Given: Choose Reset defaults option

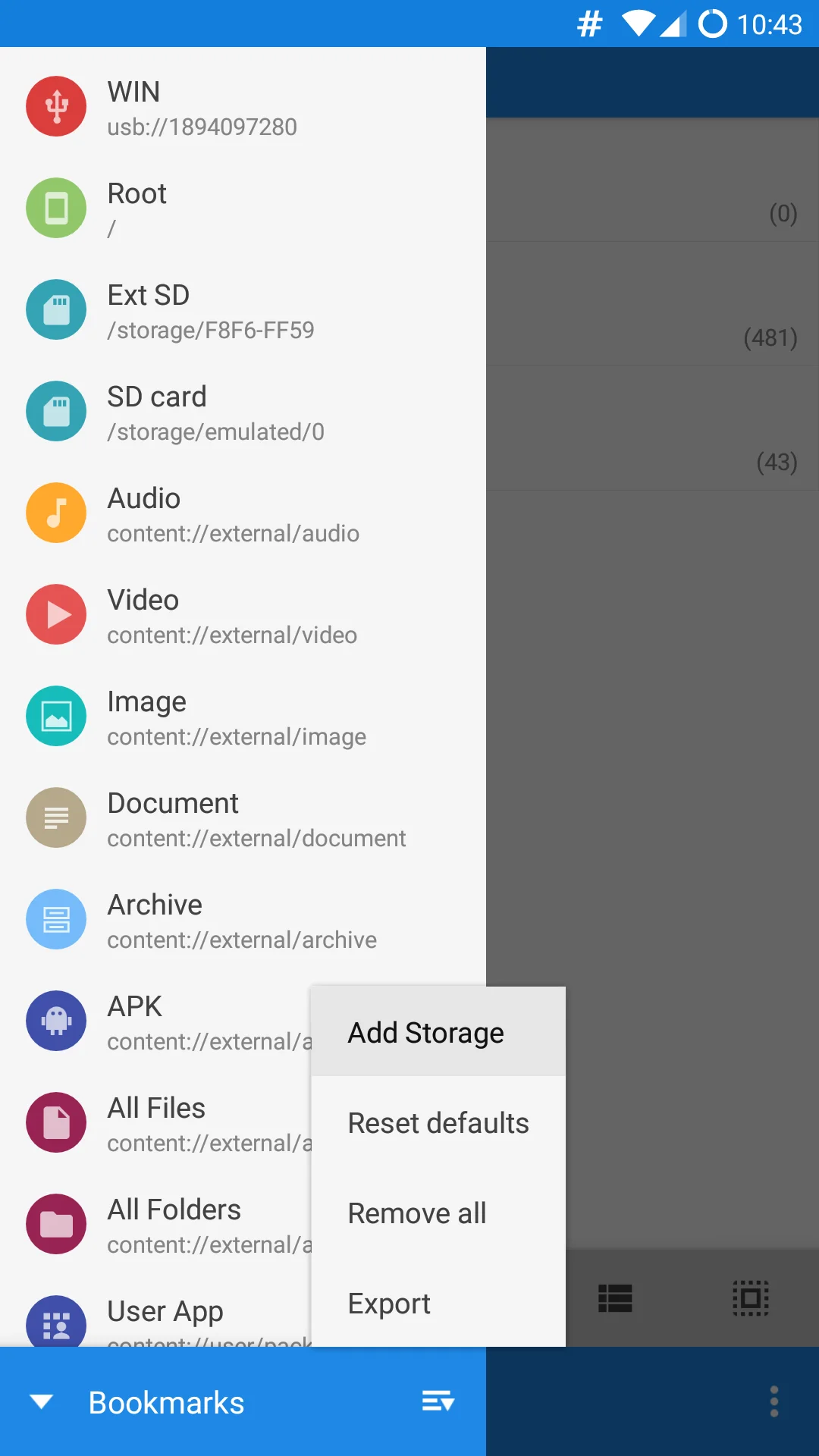Looking at the screenshot, I should [x=438, y=1122].
